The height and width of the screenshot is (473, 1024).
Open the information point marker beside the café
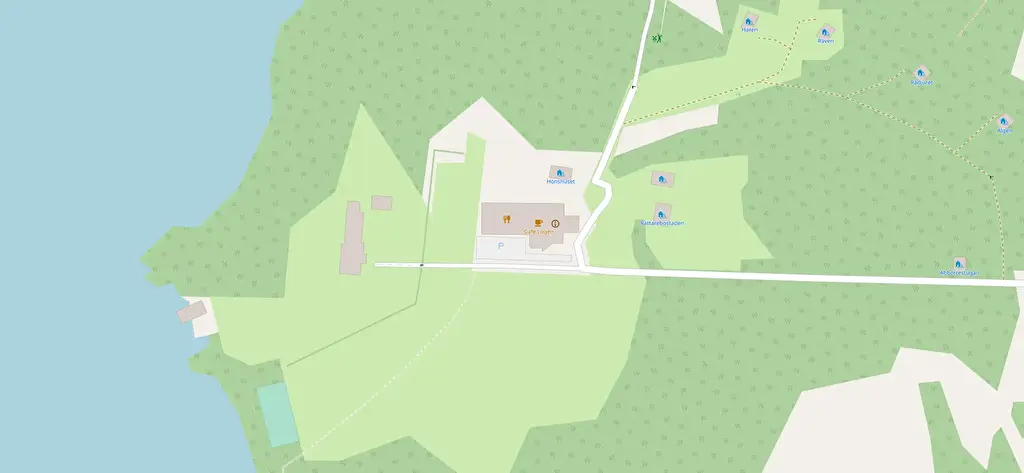(556, 223)
